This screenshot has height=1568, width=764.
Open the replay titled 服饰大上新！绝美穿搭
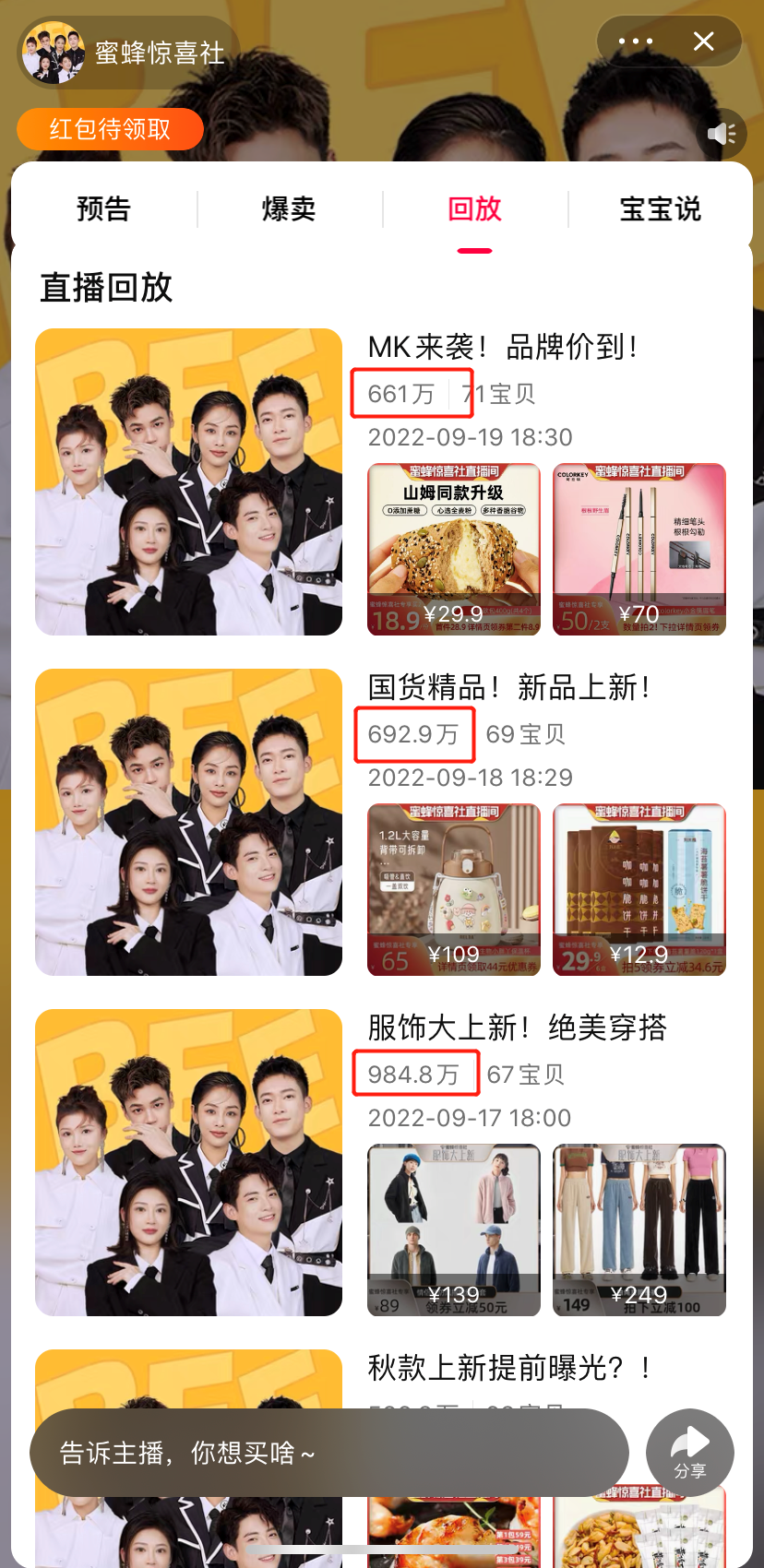click(517, 1028)
